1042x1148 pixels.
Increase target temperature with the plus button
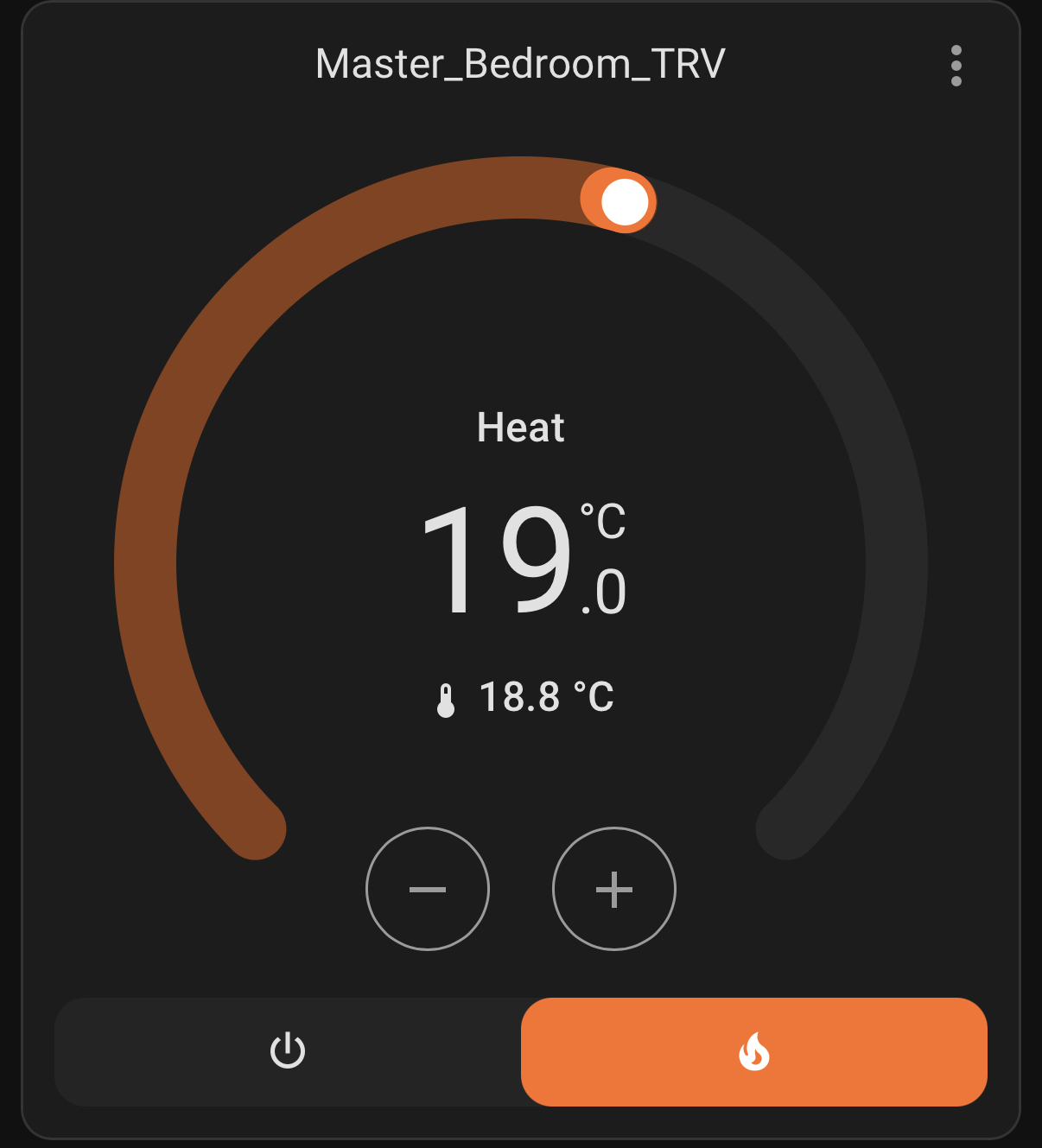point(614,889)
